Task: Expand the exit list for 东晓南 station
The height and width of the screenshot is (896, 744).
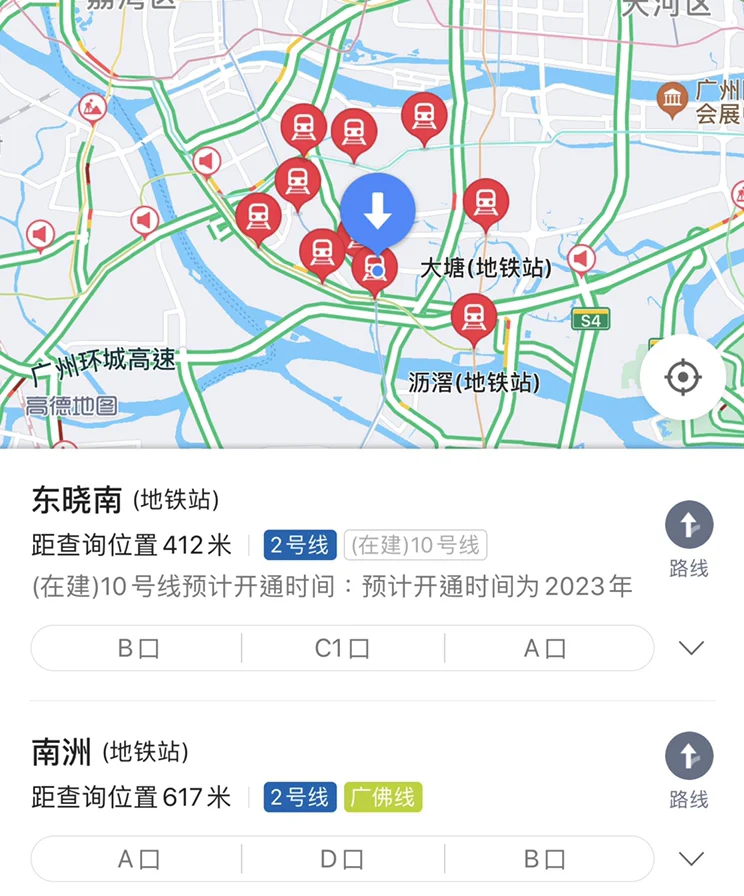Action: point(690,648)
